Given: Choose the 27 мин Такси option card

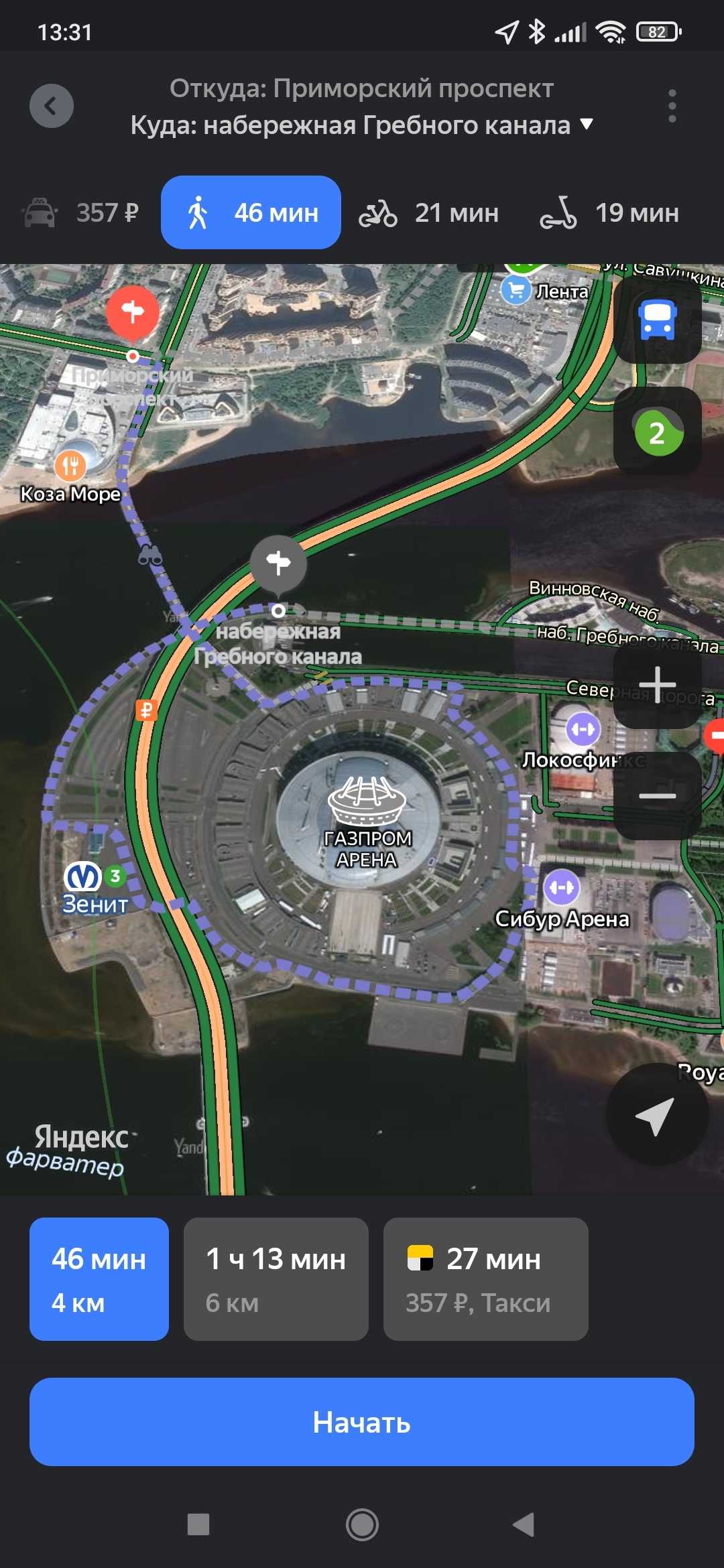Looking at the screenshot, I should pos(485,1279).
